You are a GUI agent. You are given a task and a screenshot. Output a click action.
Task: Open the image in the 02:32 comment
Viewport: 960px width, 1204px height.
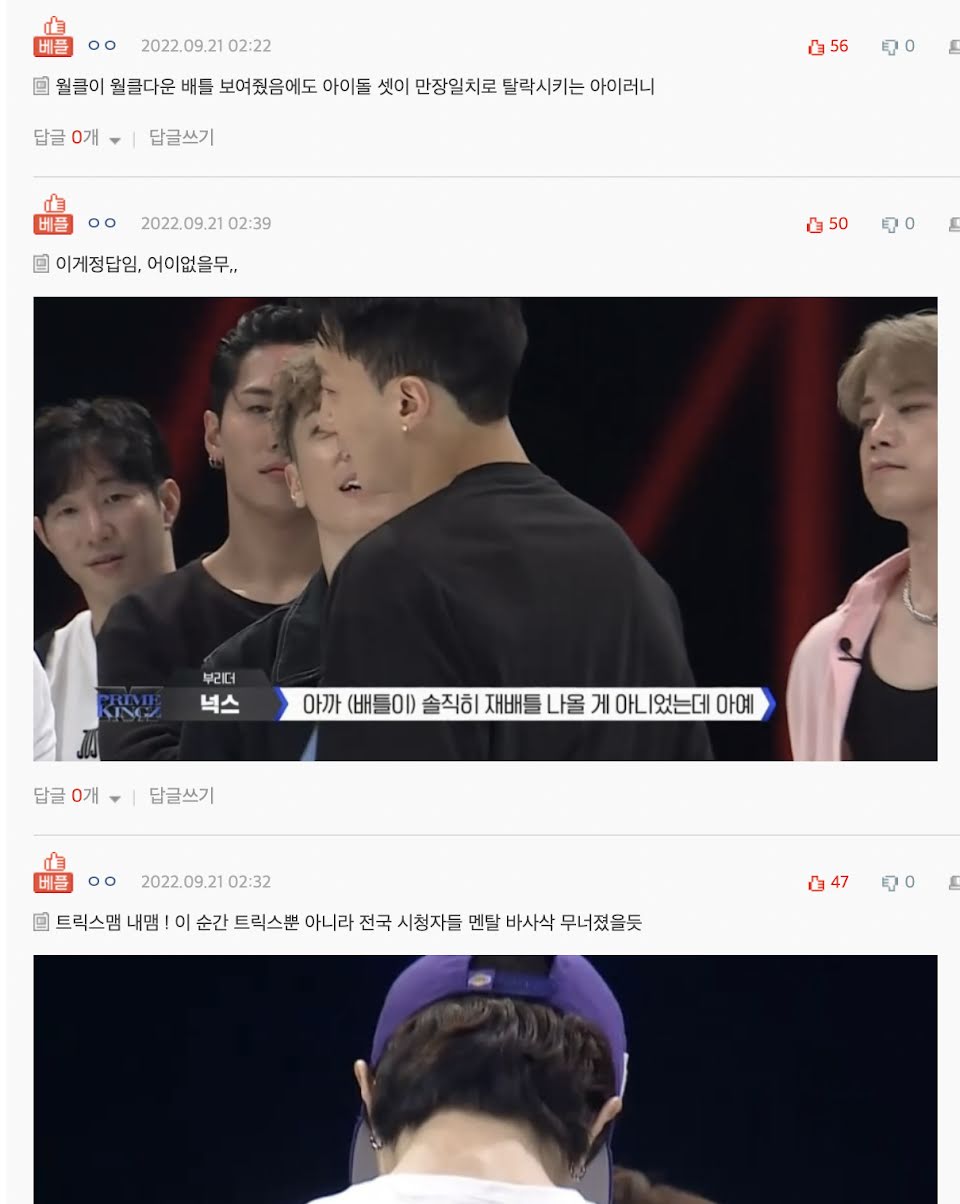tap(485, 1080)
